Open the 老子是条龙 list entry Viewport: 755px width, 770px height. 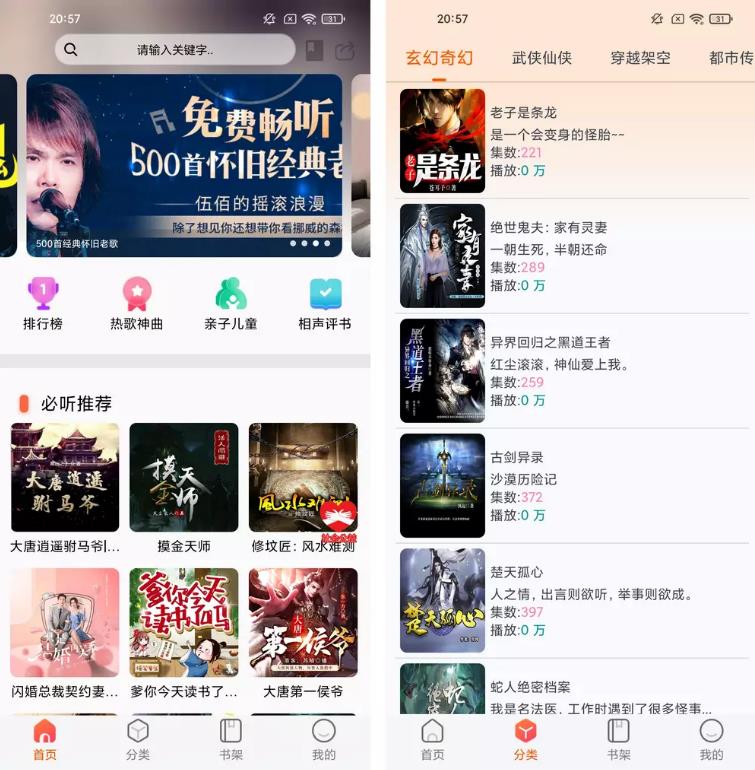click(570, 141)
